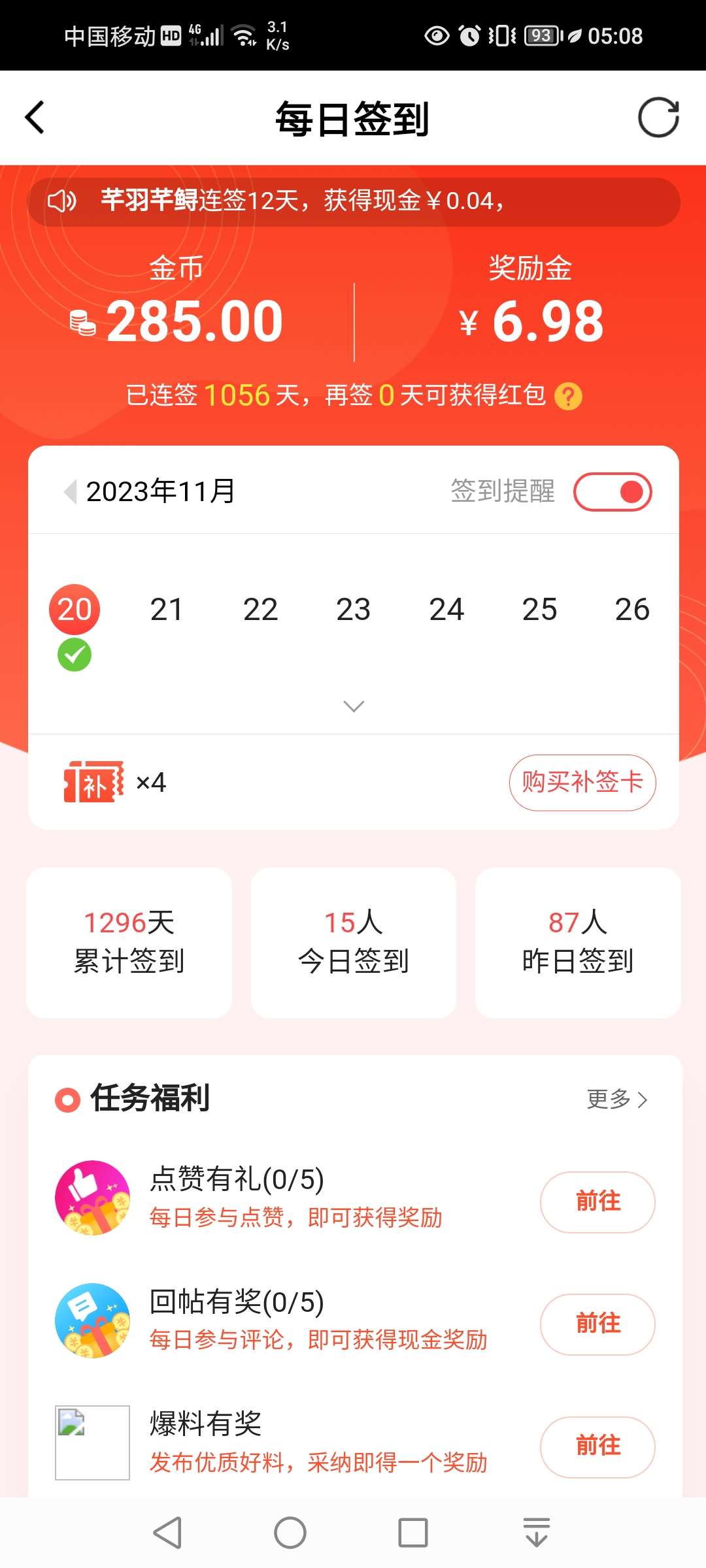Screen dimensions: 706x1568
Task: Open recent apps via square button
Action: [x=413, y=1533]
